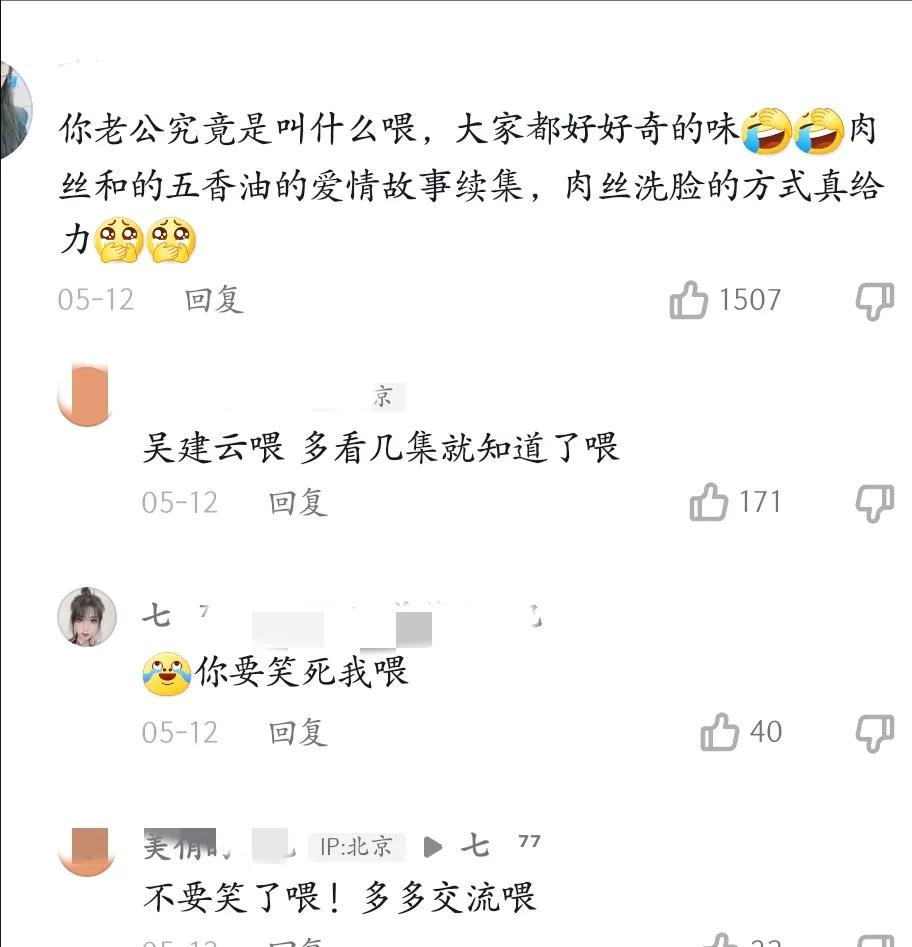This screenshot has width=912, height=947.
Task: Dislike the comment about 肉丝和五香油
Action: tap(874, 300)
